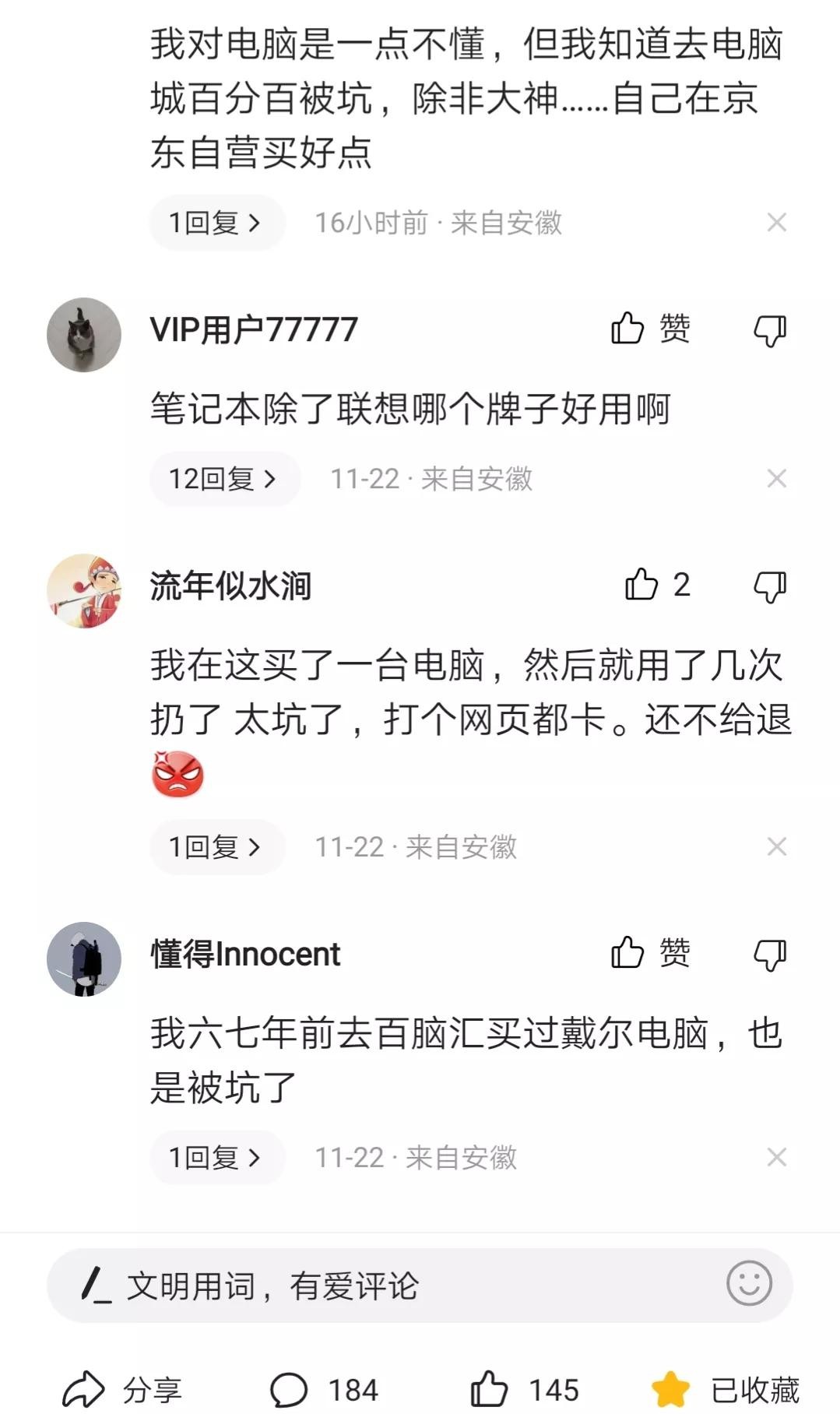Share this post via 分享
The width and height of the screenshot is (840, 1414).
[x=122, y=1390]
